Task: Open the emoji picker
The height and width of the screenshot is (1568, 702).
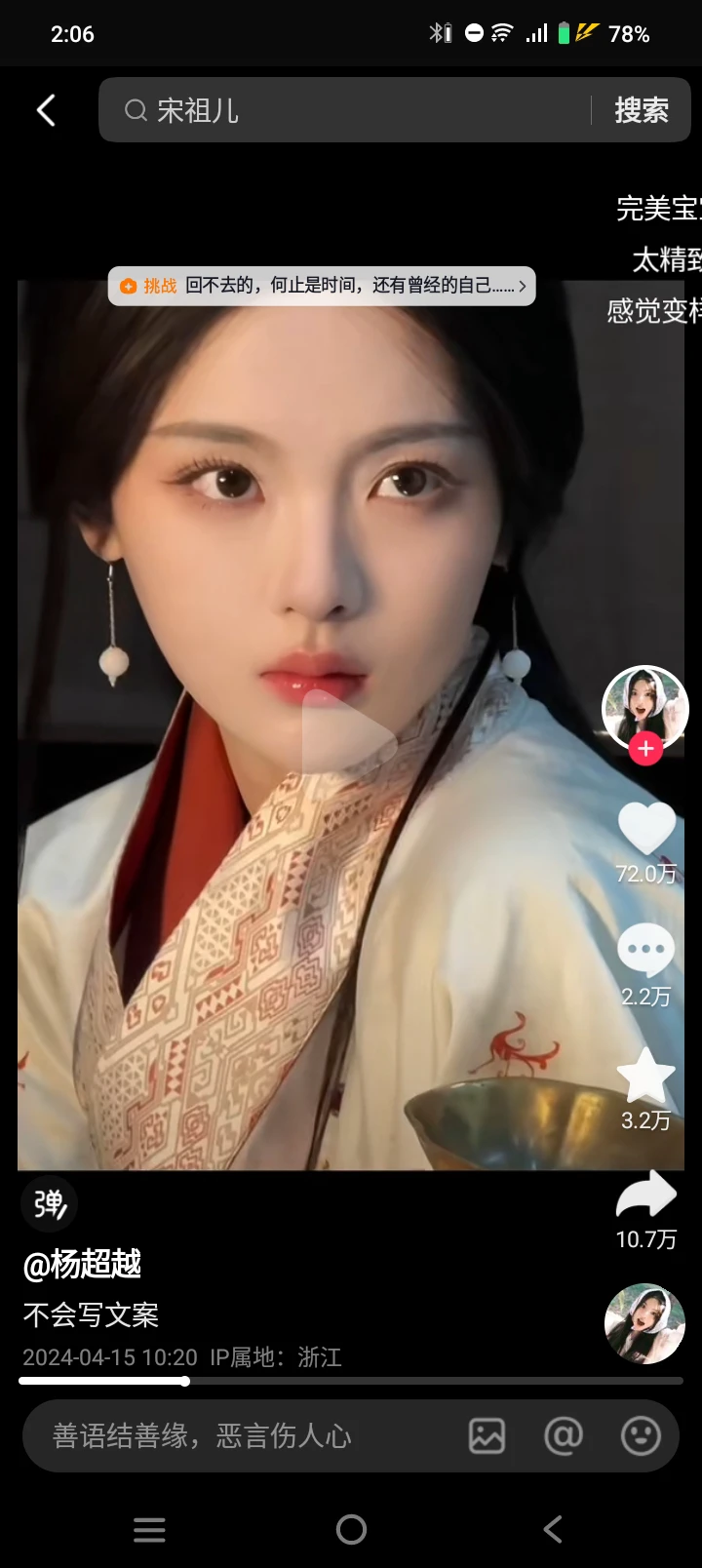Action: pyautogui.click(x=641, y=1435)
